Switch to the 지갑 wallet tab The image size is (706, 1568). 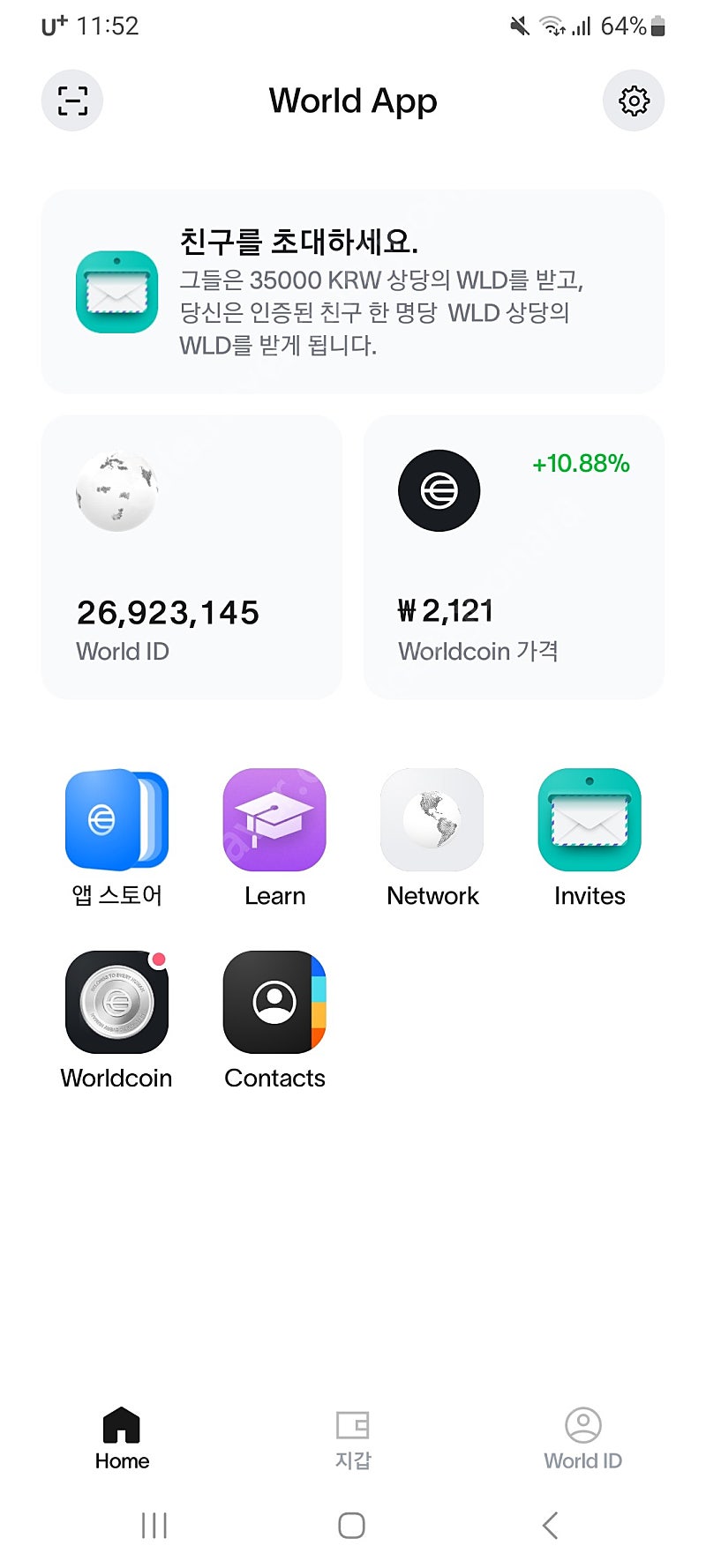(353, 1439)
